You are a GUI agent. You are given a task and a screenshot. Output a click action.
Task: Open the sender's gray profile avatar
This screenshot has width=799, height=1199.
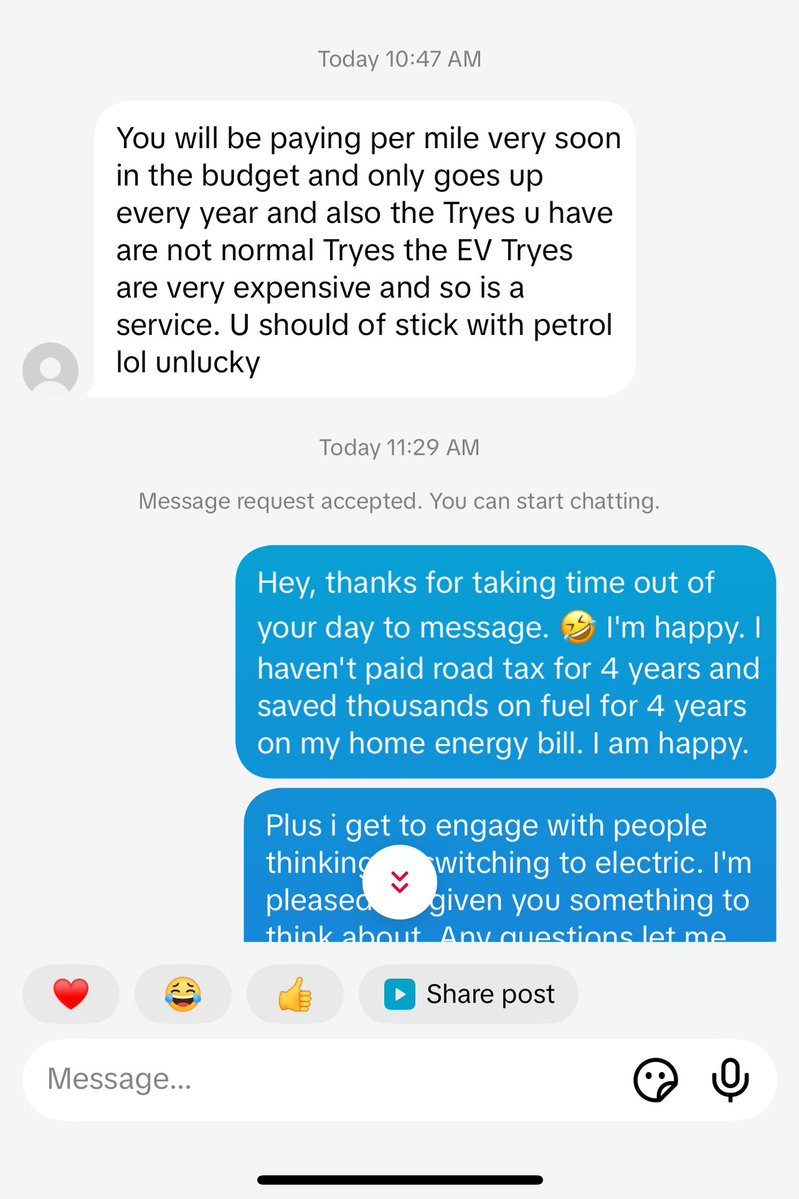[50, 370]
